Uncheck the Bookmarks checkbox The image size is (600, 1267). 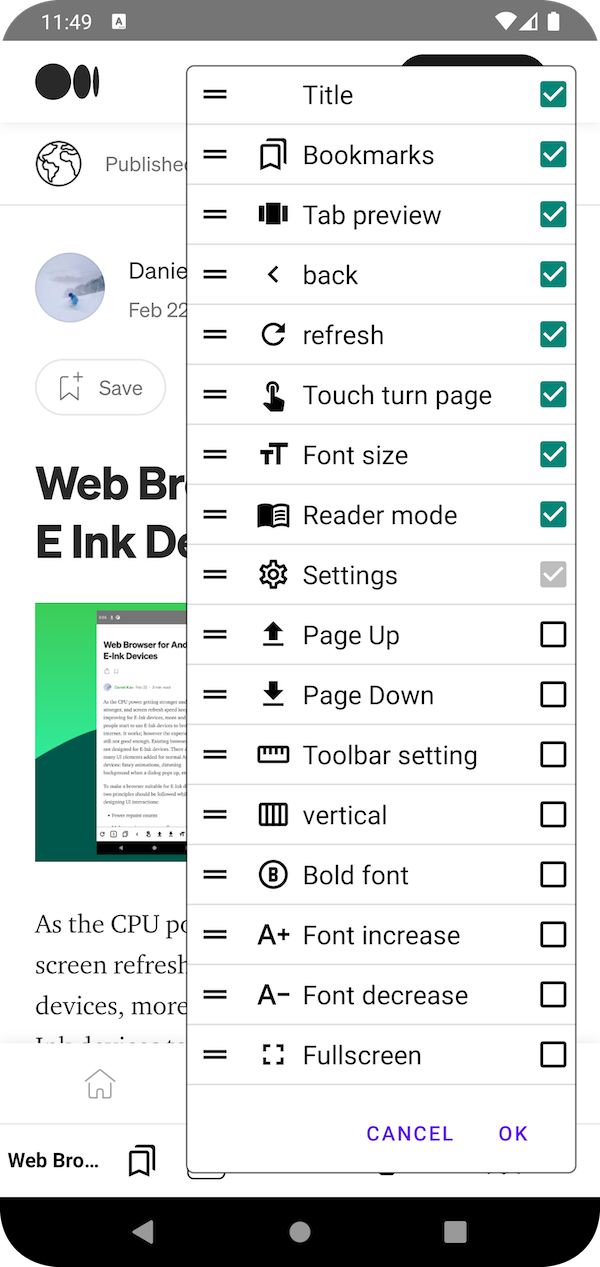click(553, 155)
